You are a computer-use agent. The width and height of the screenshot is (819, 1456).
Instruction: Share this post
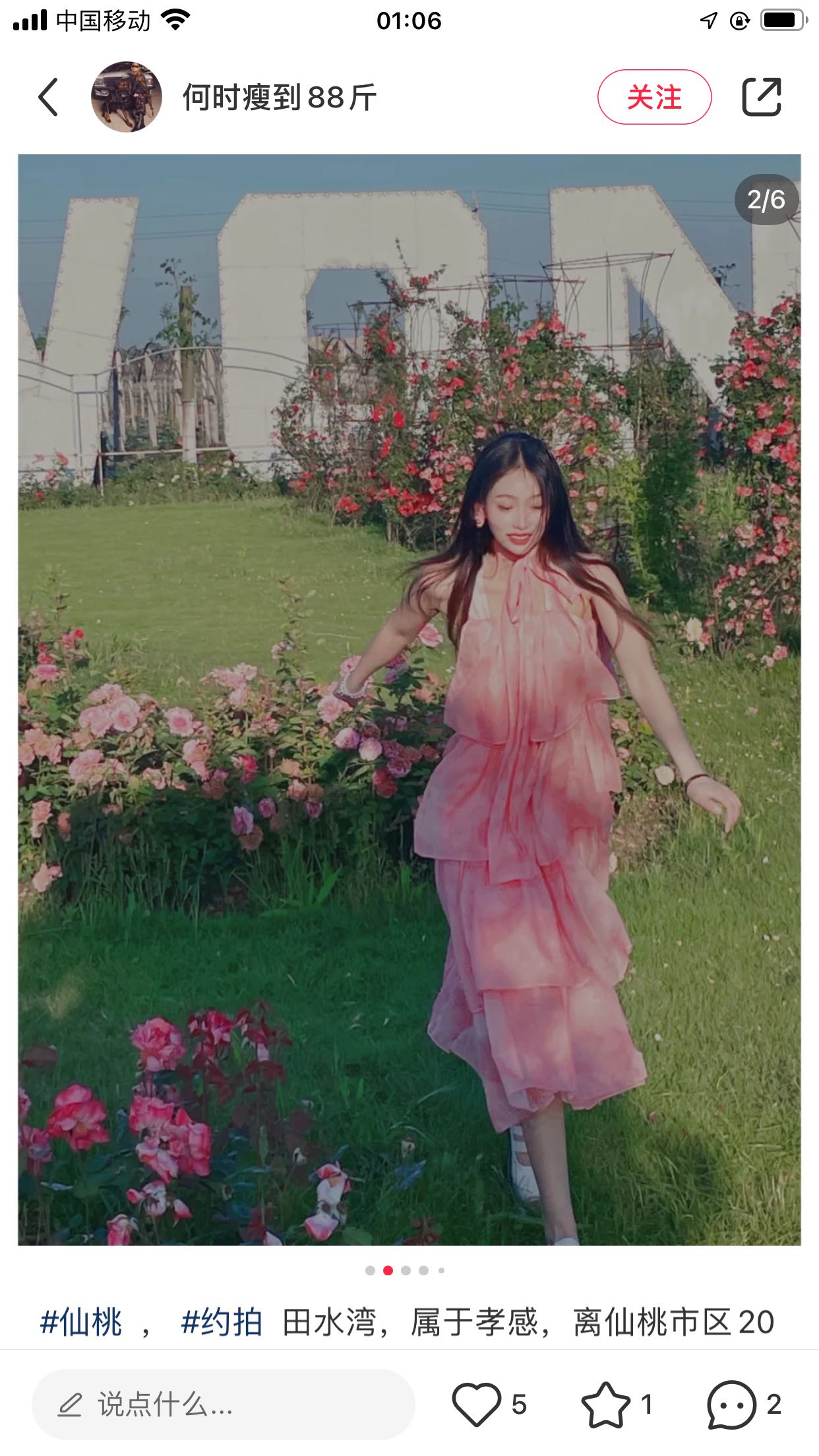(762, 97)
